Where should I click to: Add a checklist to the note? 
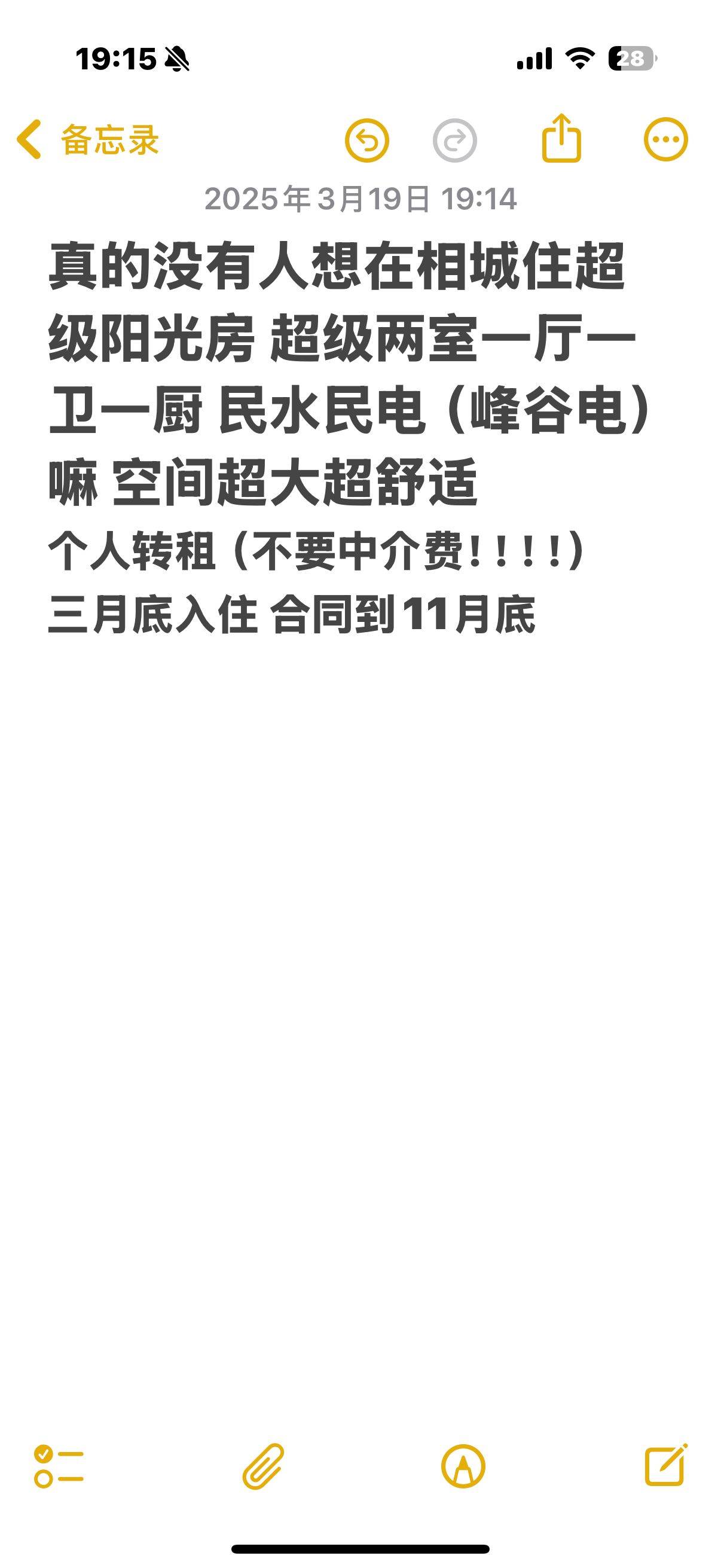click(59, 1466)
